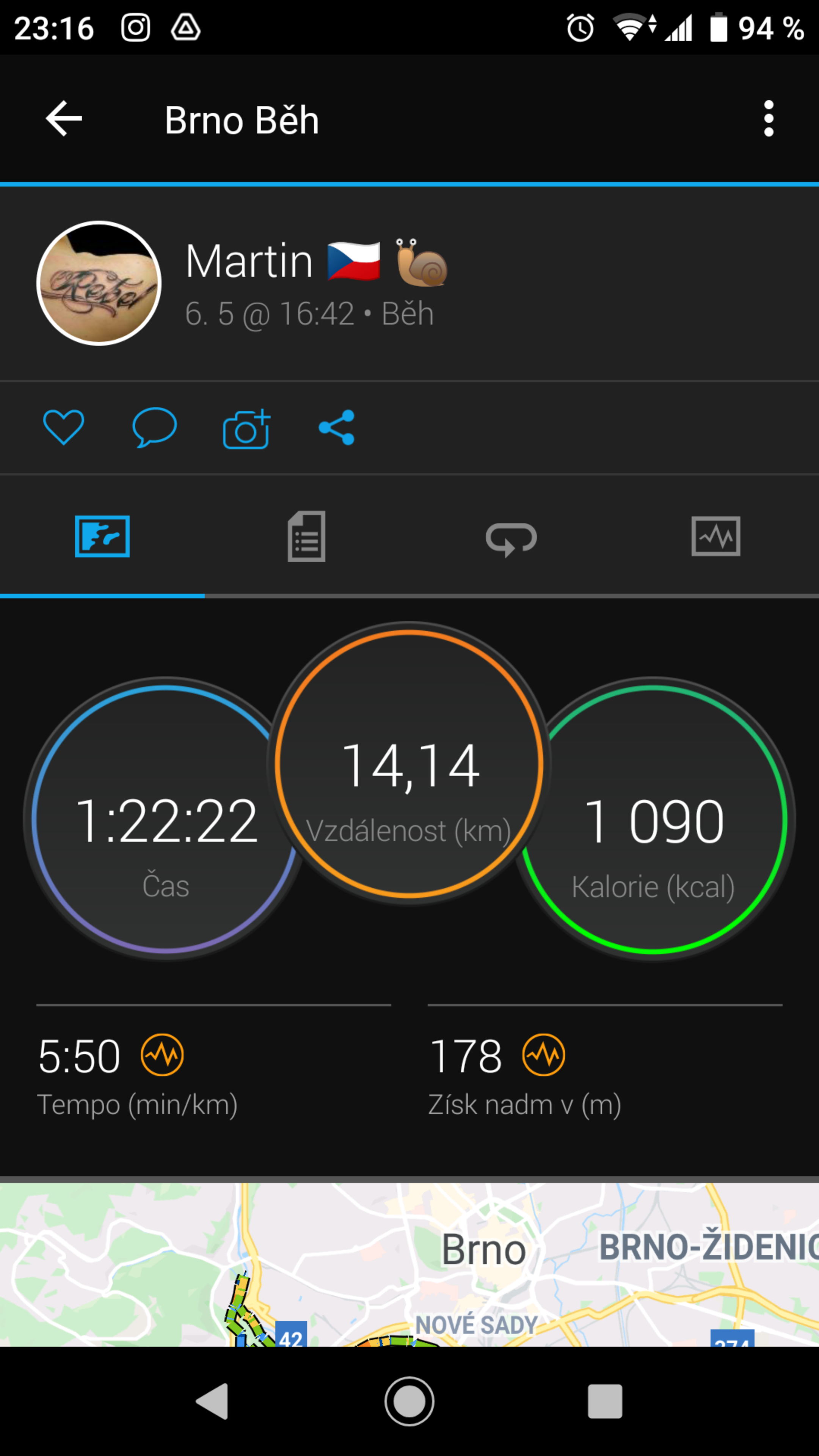Go back using the app bar arrow
This screenshot has height=1456, width=819.
[x=64, y=119]
